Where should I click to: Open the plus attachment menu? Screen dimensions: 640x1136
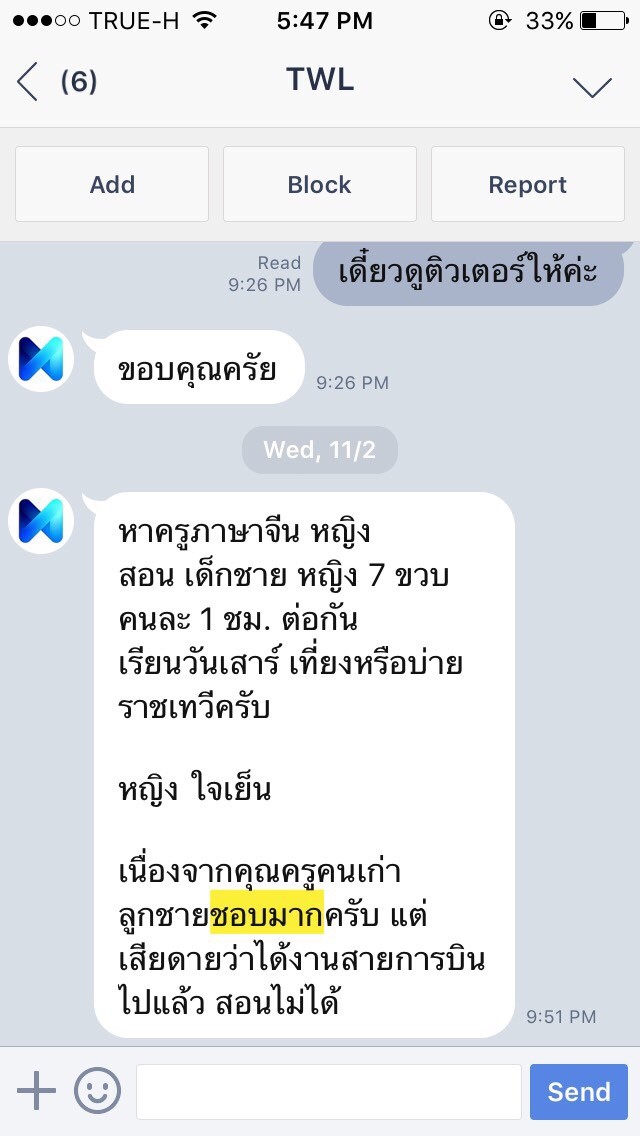pyautogui.click(x=36, y=1090)
